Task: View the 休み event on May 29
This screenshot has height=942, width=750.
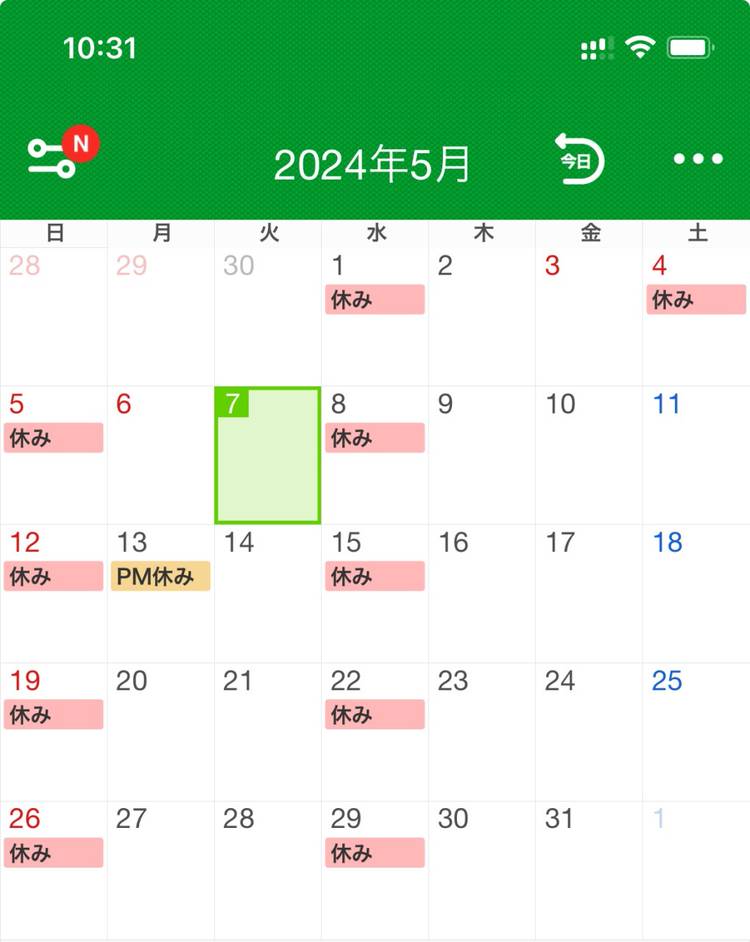Action: [375, 853]
